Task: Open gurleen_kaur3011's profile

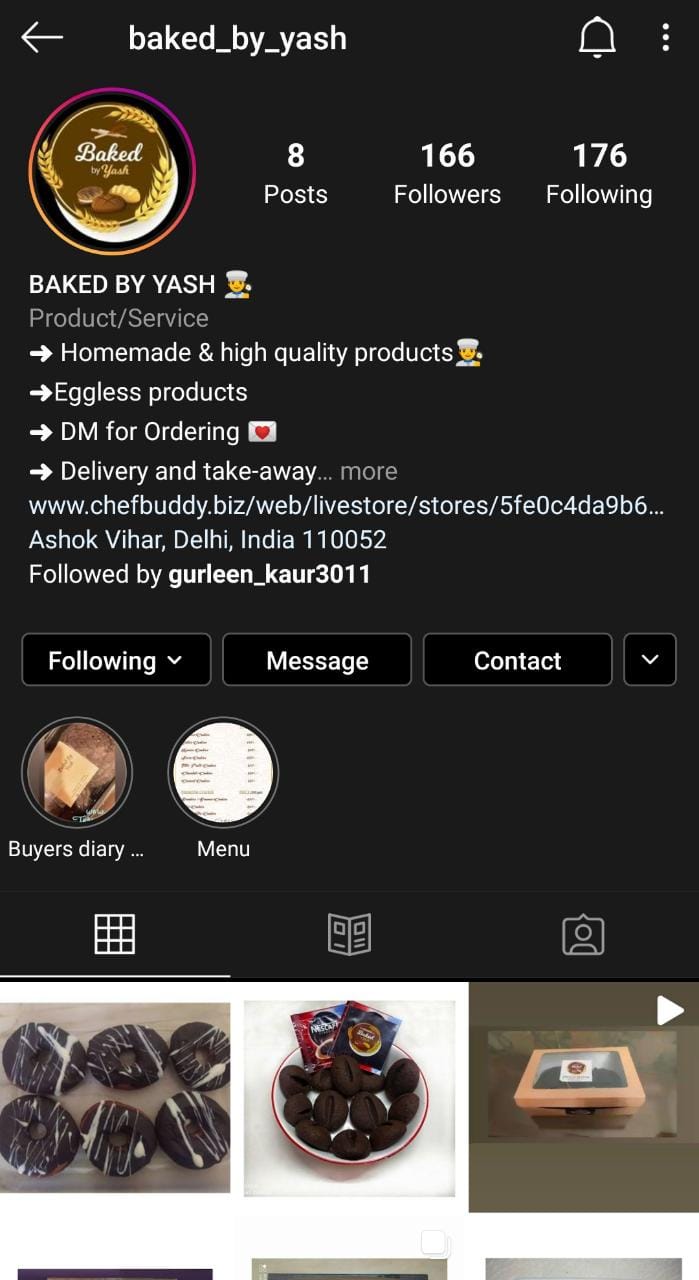Action: (269, 574)
